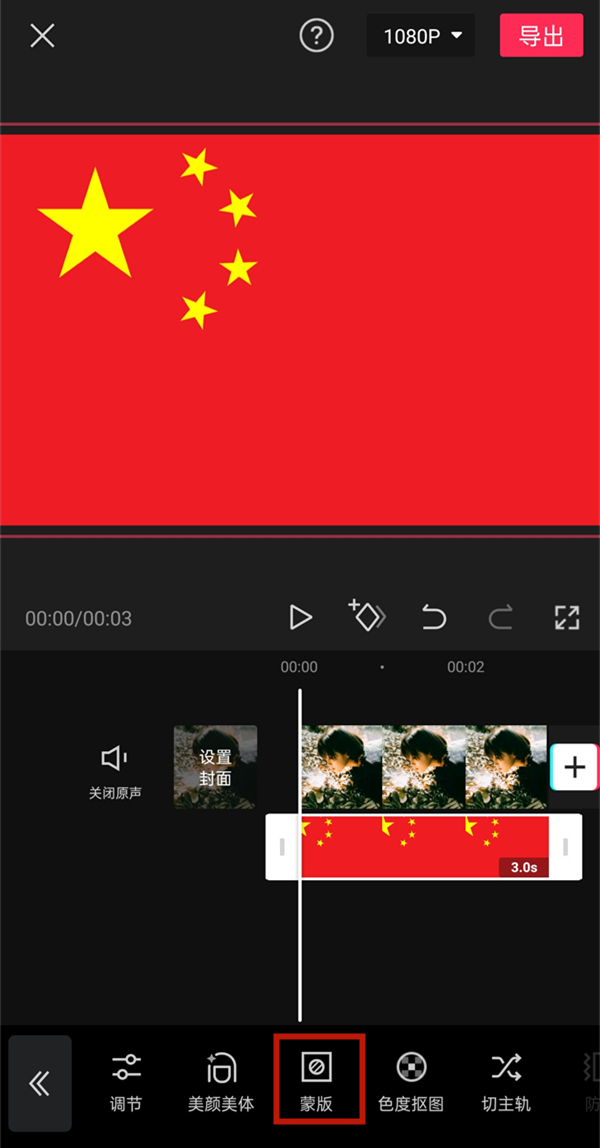This screenshot has width=600, height=1148.
Task: Go back with the double-arrow button
Action: pyautogui.click(x=40, y=1083)
